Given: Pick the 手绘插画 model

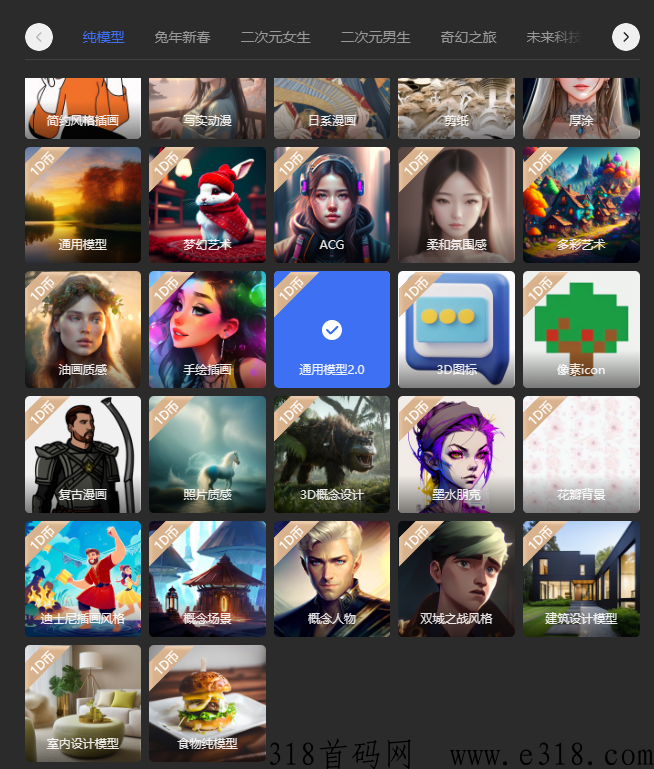Looking at the screenshot, I should pos(207,329).
